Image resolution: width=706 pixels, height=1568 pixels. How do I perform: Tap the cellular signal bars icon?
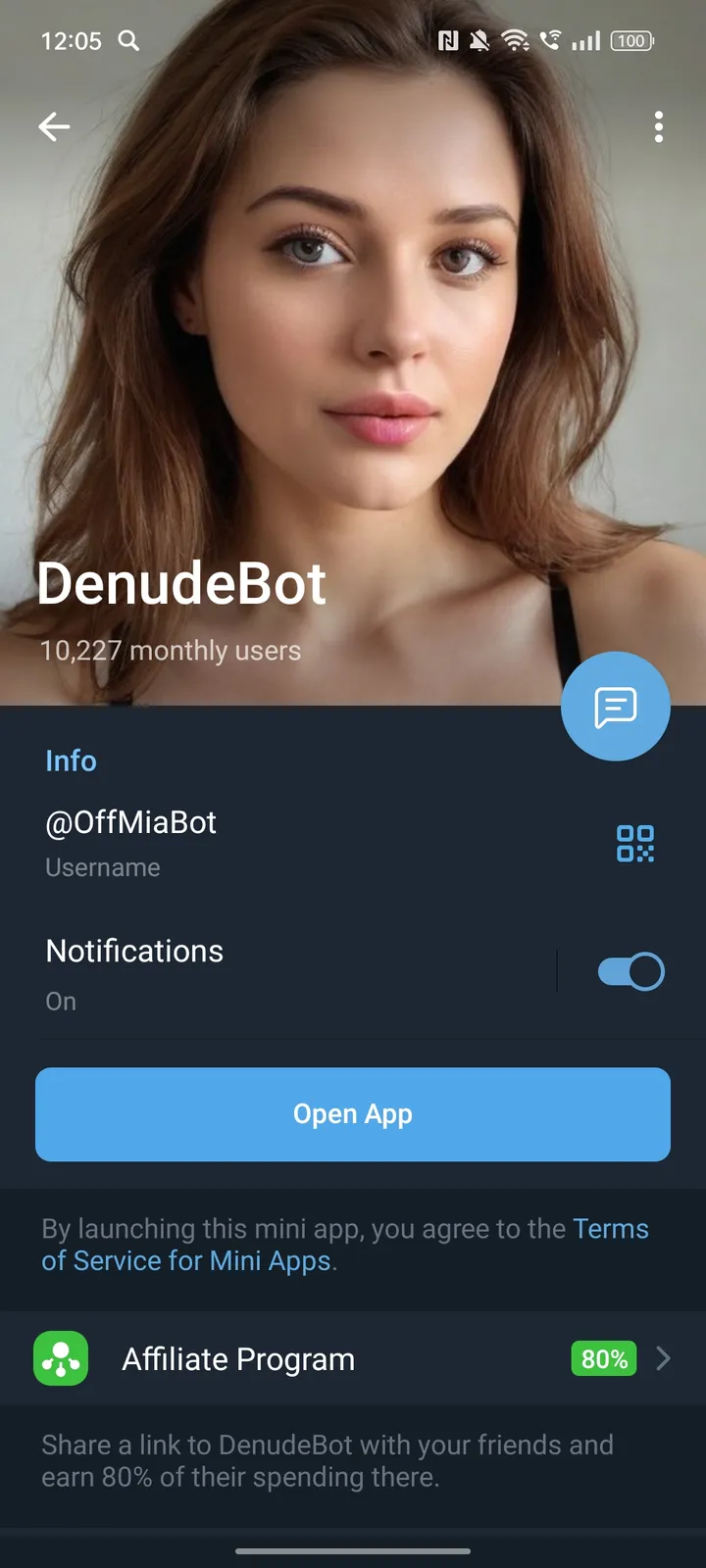click(x=586, y=40)
